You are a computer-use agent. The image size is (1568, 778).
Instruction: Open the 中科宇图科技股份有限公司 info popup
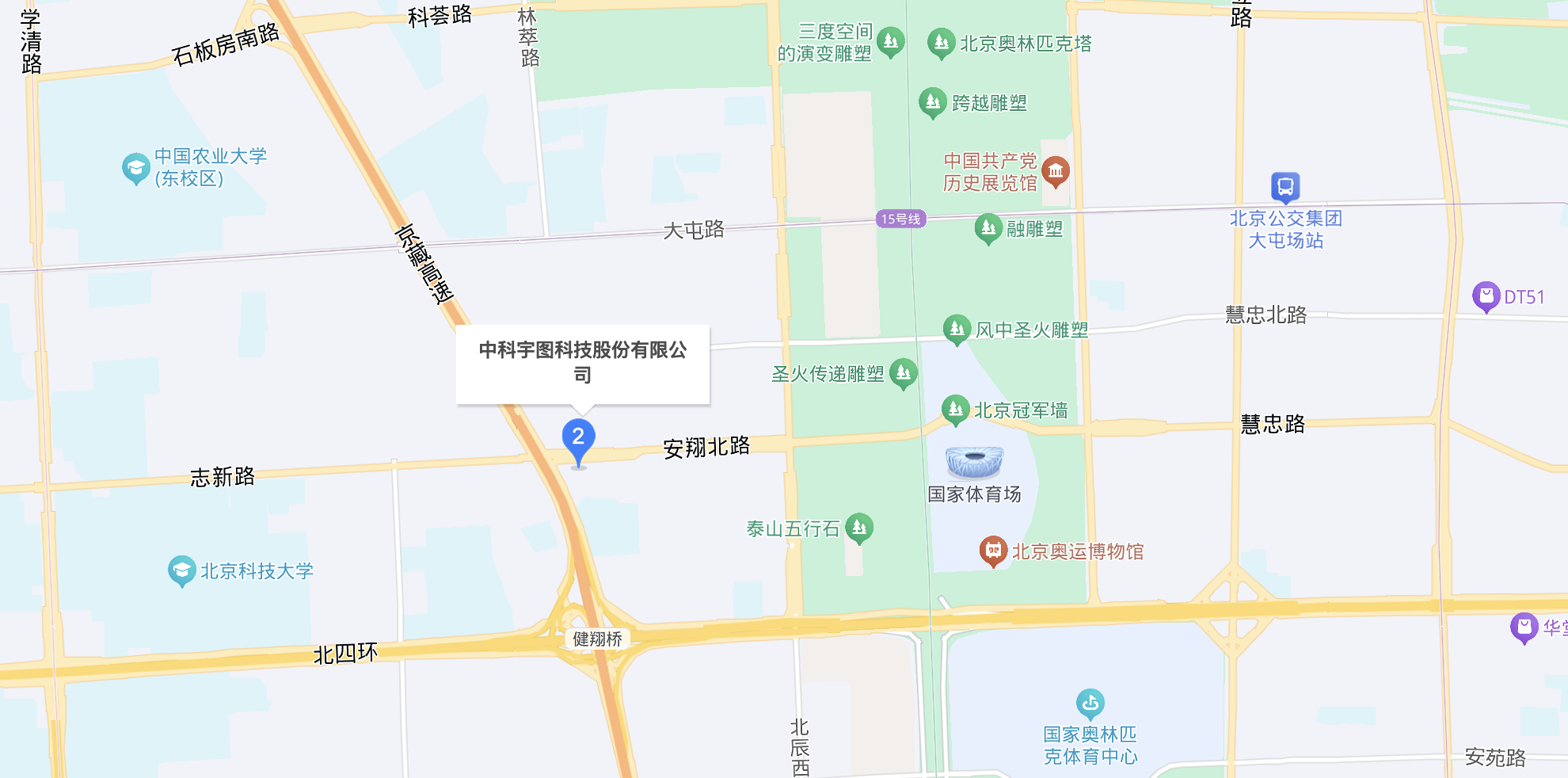tap(583, 363)
